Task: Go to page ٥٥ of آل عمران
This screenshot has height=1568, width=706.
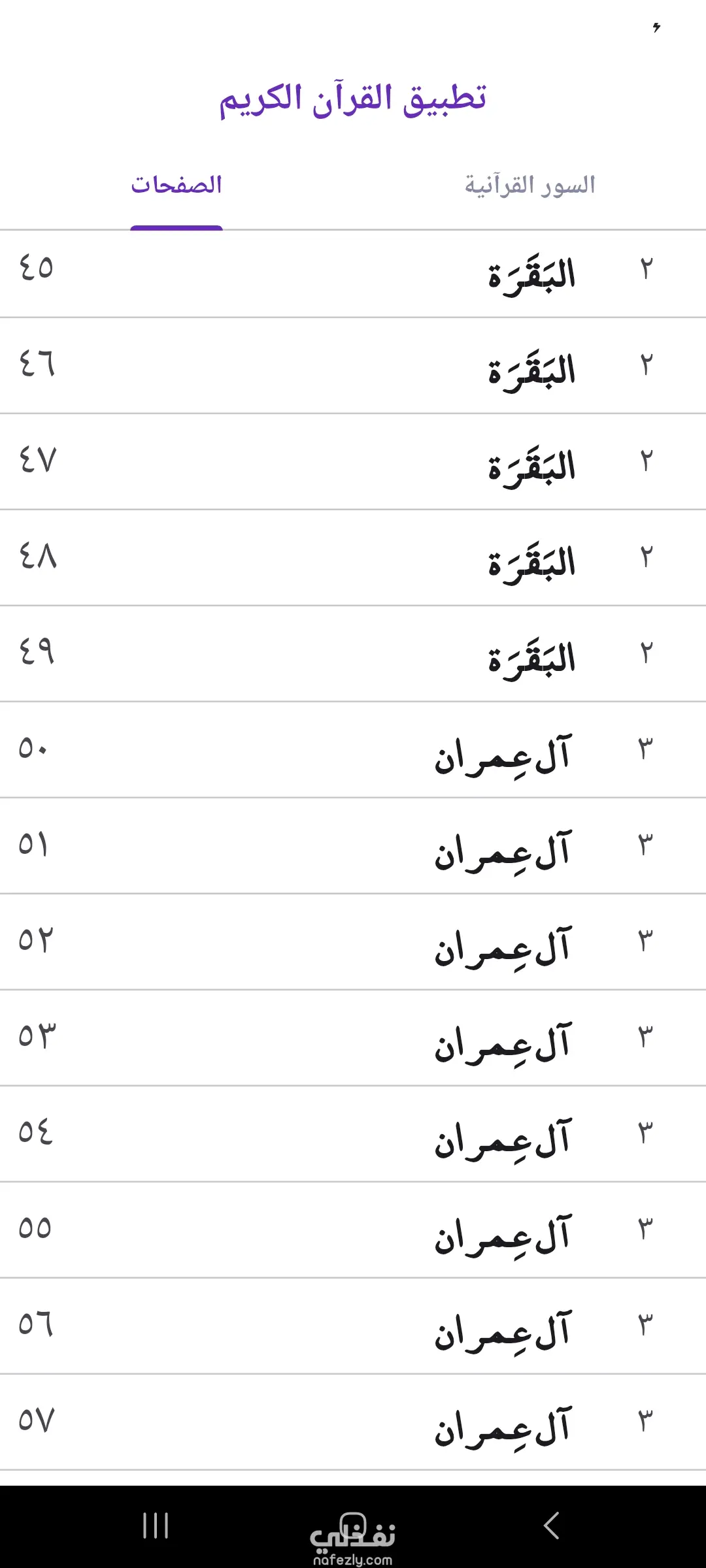Action: (353, 1230)
